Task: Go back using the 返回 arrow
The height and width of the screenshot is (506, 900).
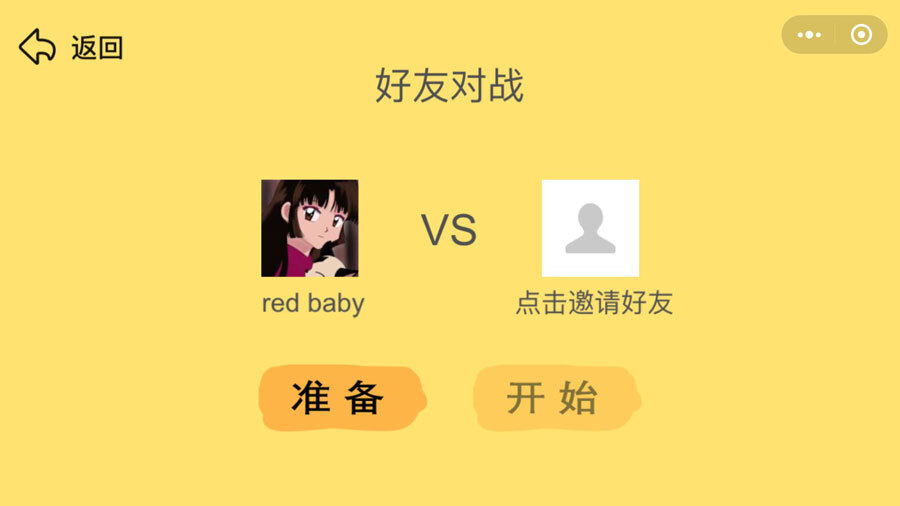Action: point(38,47)
